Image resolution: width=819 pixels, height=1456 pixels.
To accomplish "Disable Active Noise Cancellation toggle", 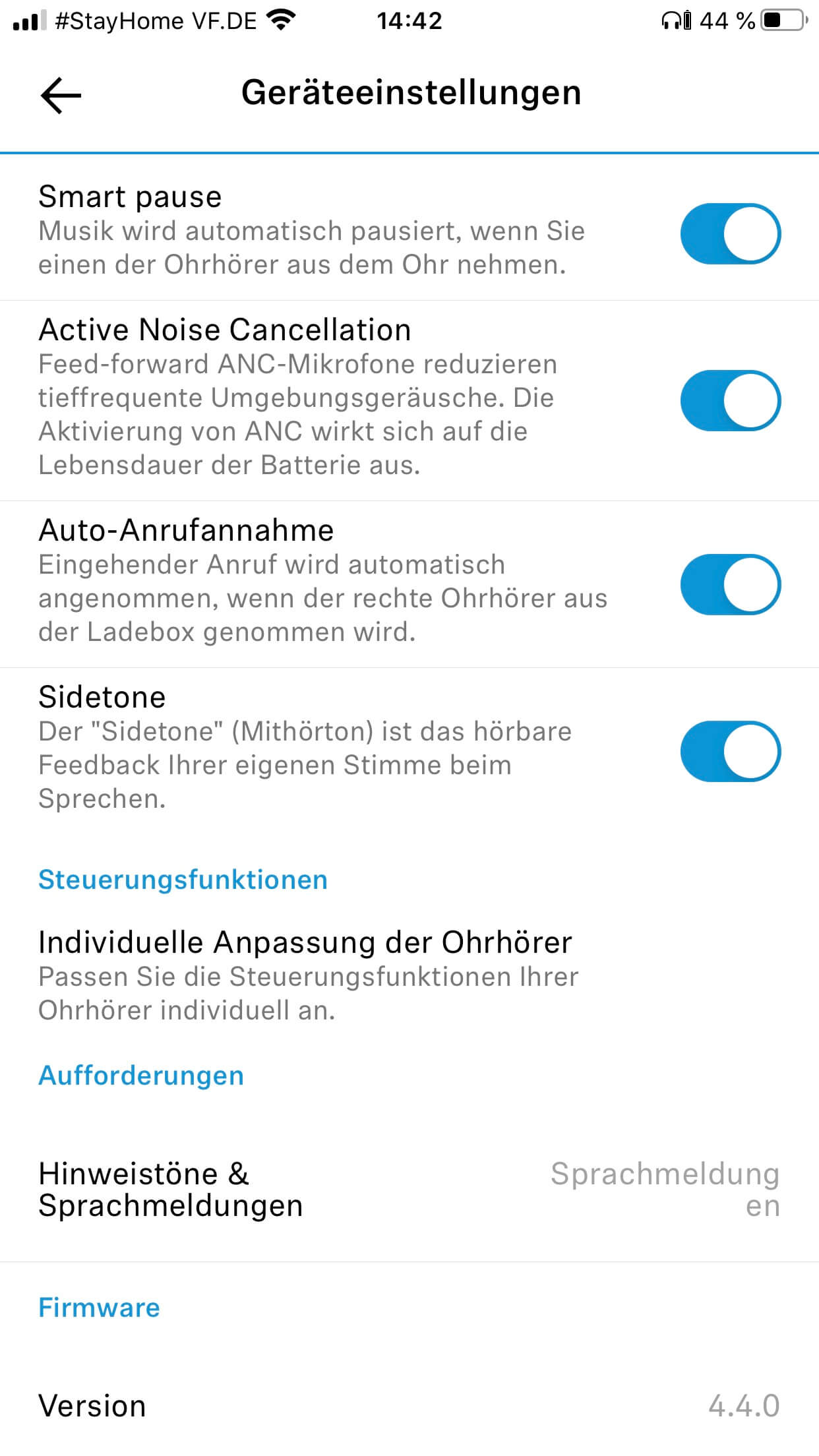I will pyautogui.click(x=730, y=401).
